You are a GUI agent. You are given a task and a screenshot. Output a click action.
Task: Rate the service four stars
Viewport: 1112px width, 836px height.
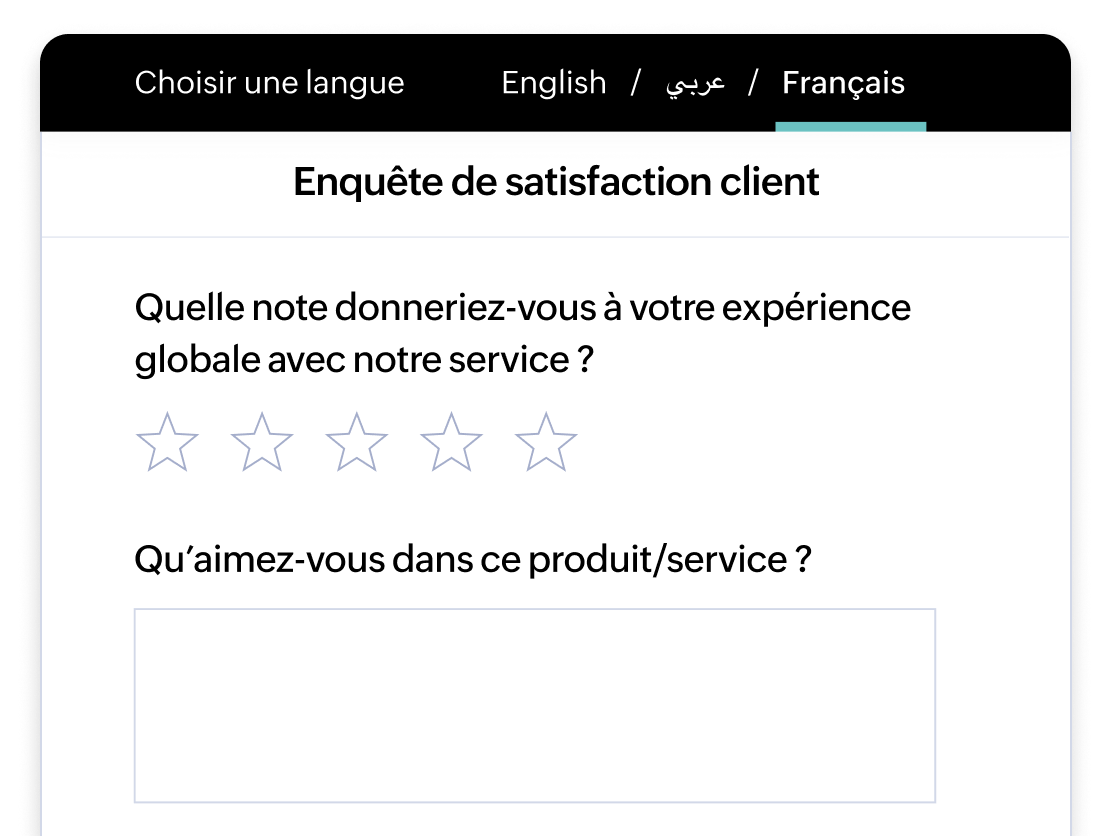451,442
